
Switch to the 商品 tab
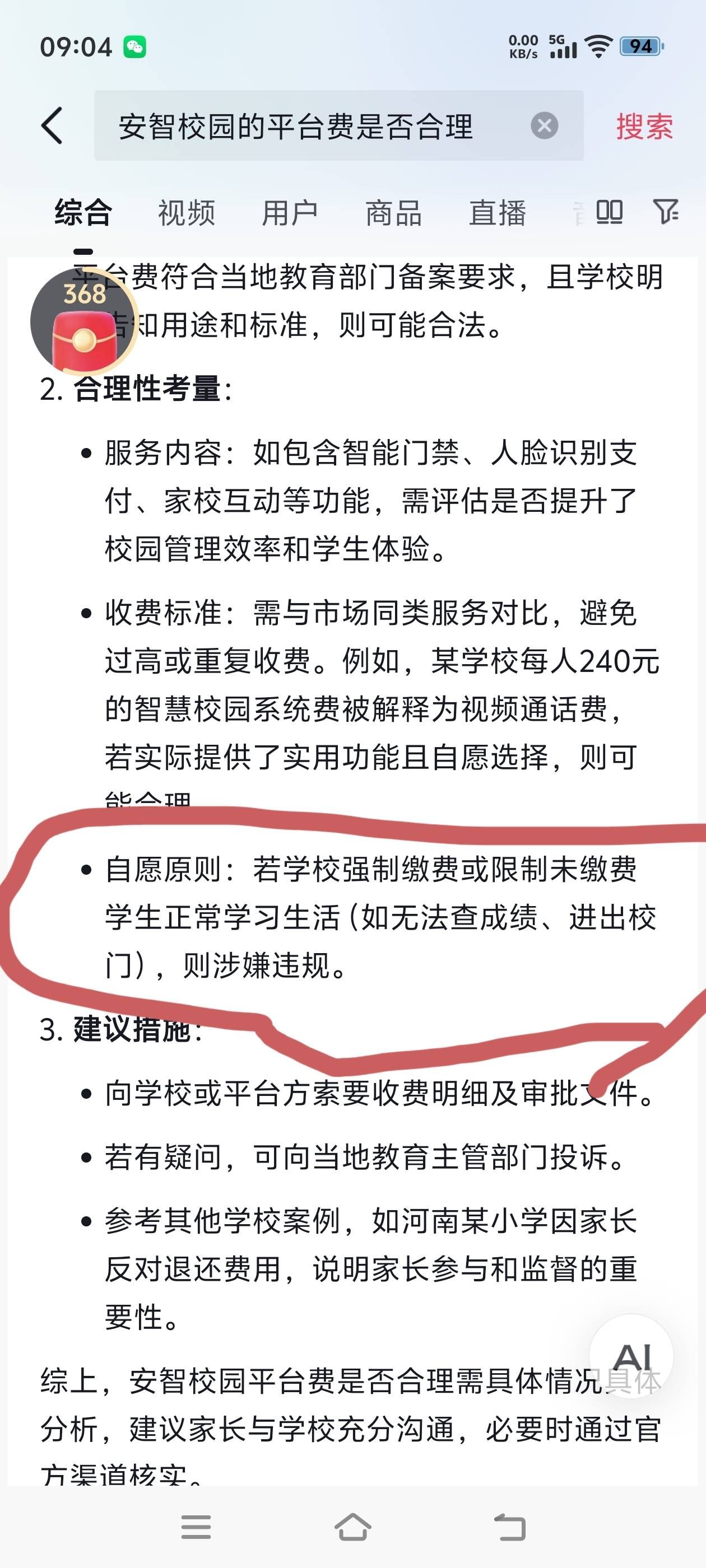click(393, 213)
